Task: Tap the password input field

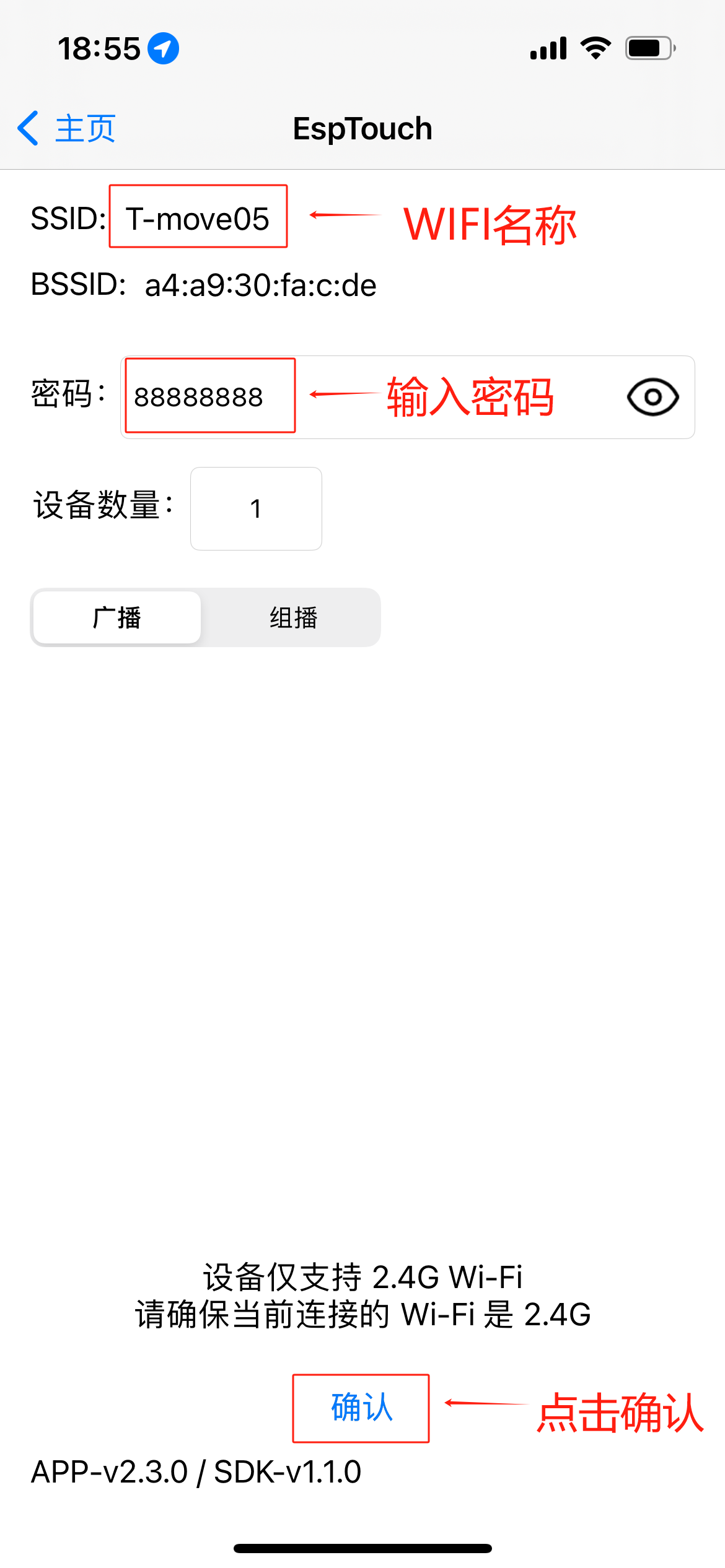Action: [x=372, y=397]
